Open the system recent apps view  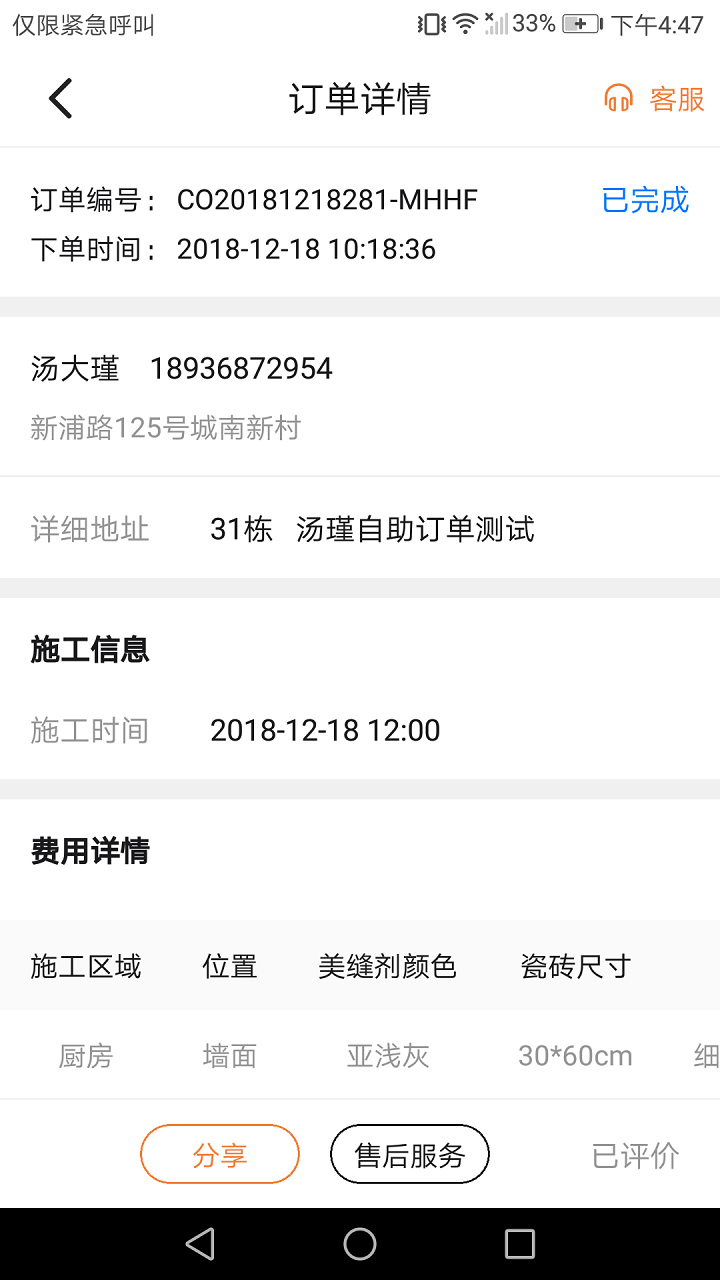[520, 1244]
